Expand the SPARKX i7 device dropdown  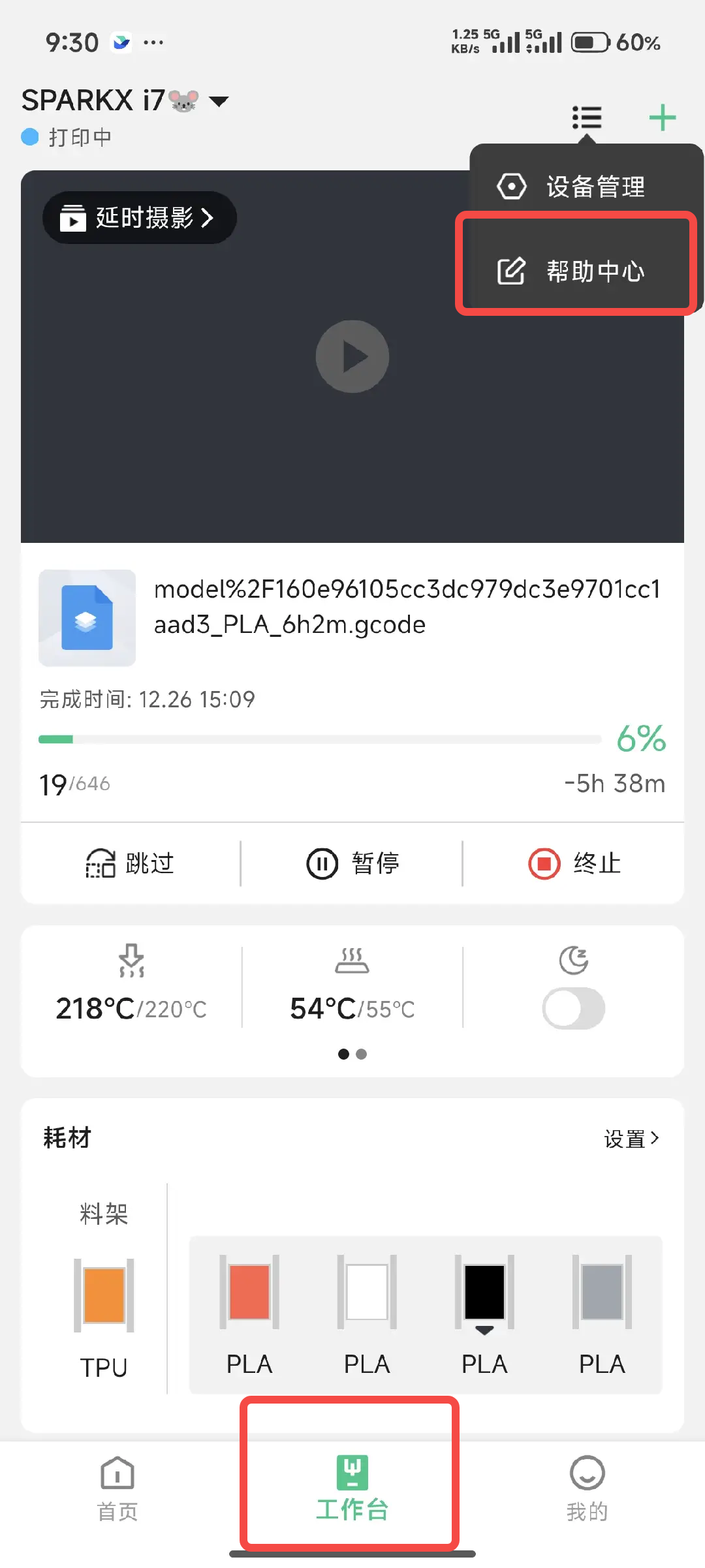point(219,101)
